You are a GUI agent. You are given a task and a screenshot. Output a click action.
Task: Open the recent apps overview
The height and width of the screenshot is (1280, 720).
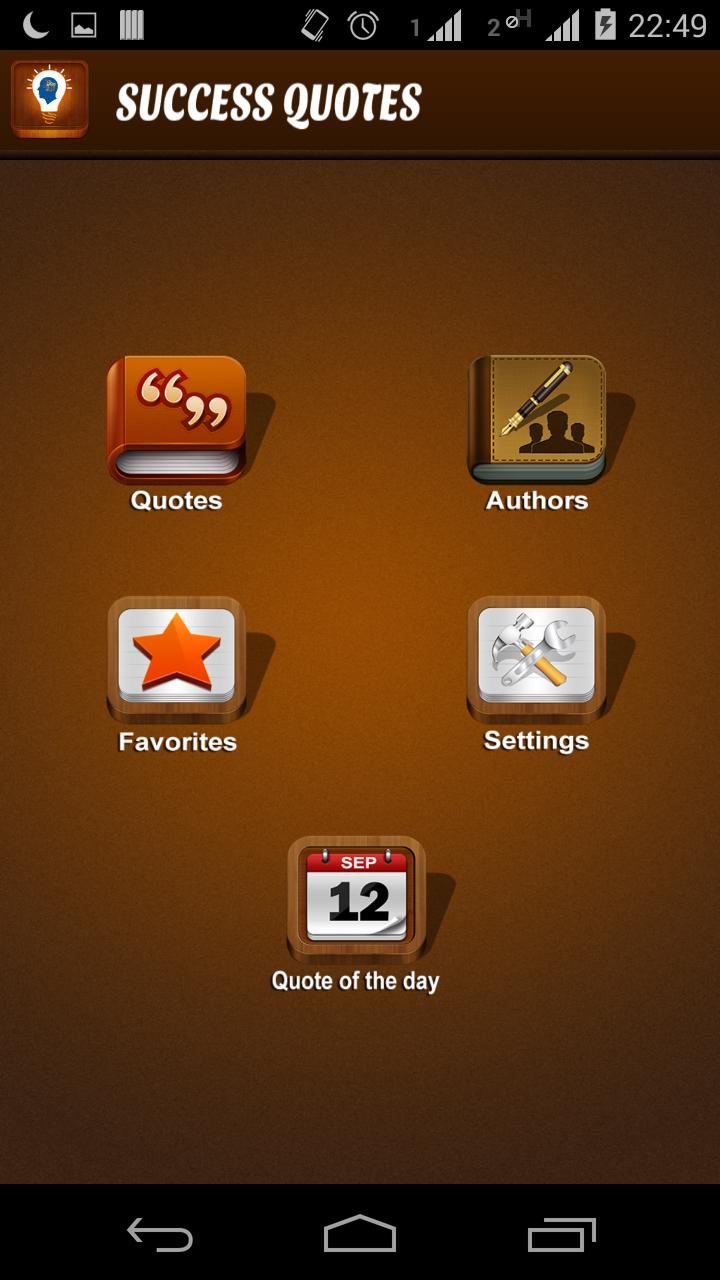(561, 1235)
